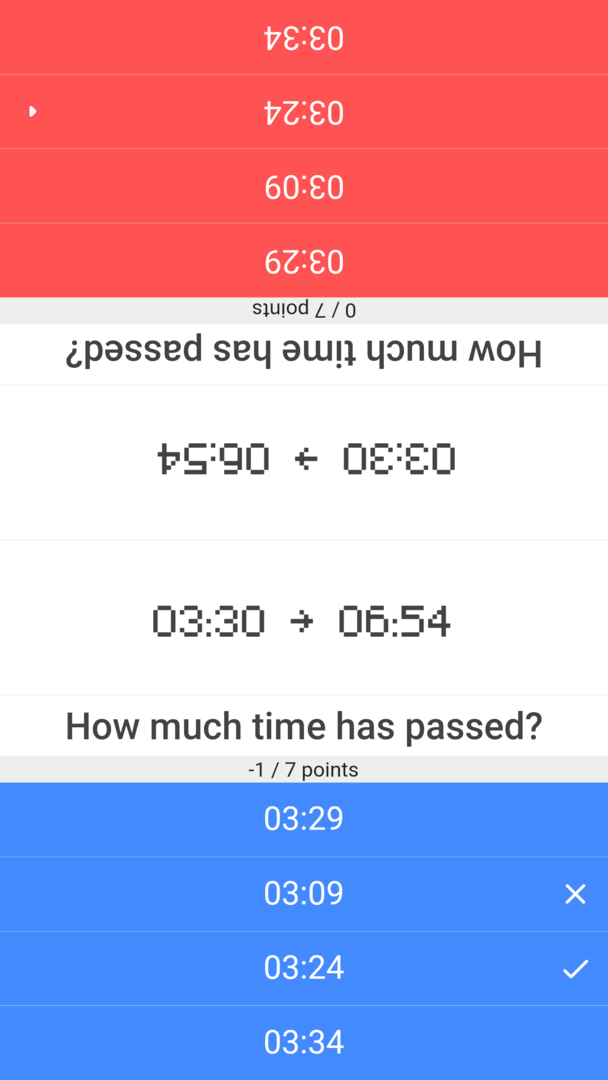Pick blue player's answer 03:24
This screenshot has width=608, height=1080.
(304, 968)
